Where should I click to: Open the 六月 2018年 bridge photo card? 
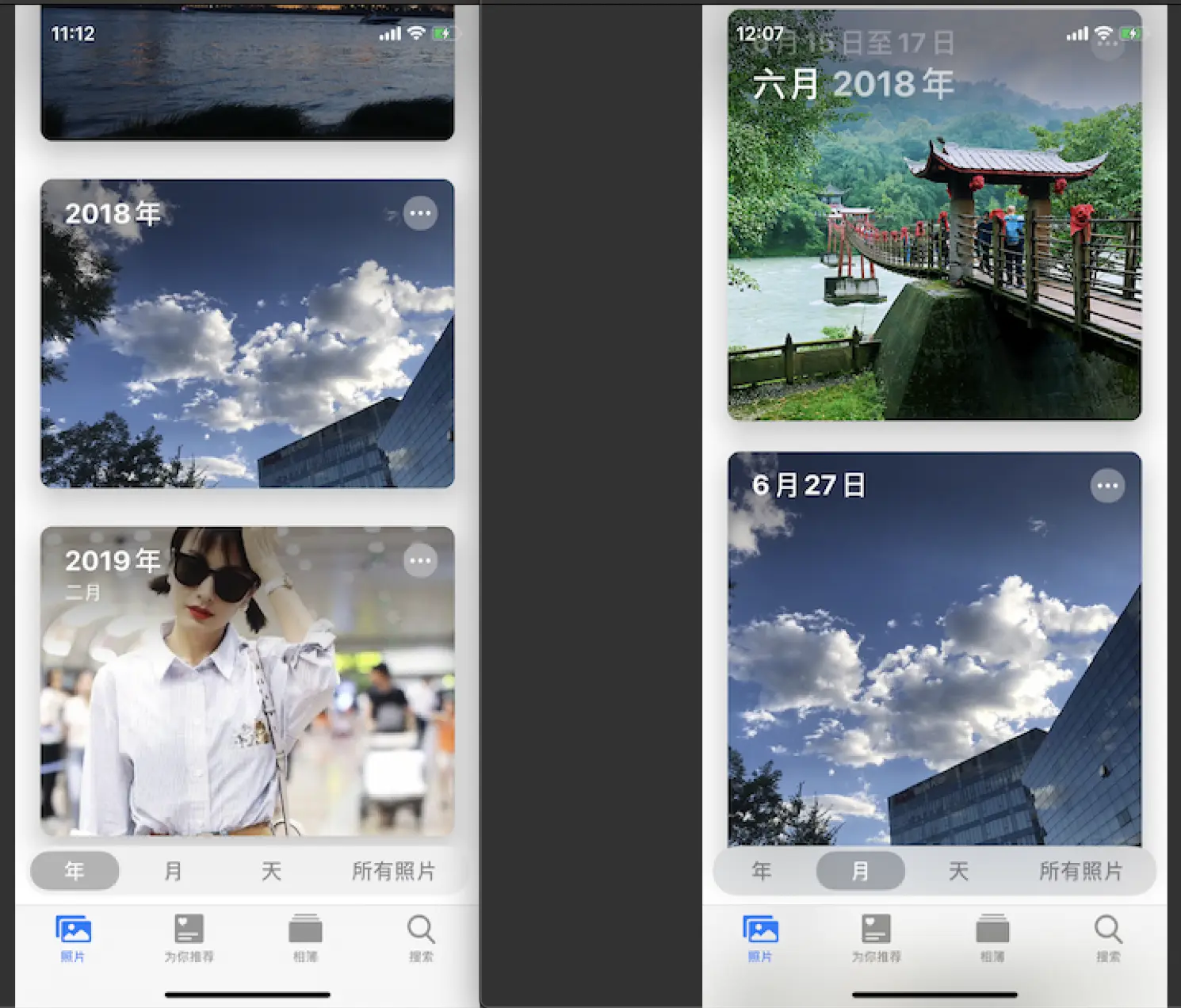(x=934, y=238)
